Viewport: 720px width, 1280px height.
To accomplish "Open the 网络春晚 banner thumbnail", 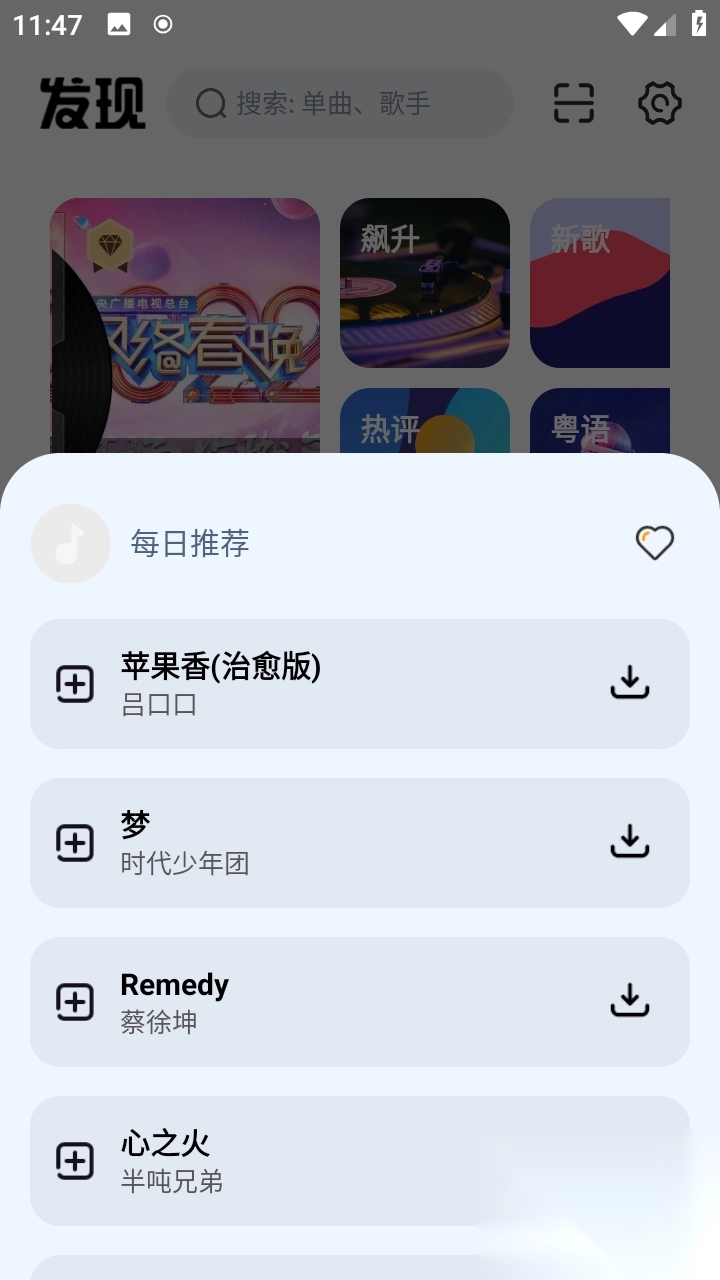I will (185, 320).
